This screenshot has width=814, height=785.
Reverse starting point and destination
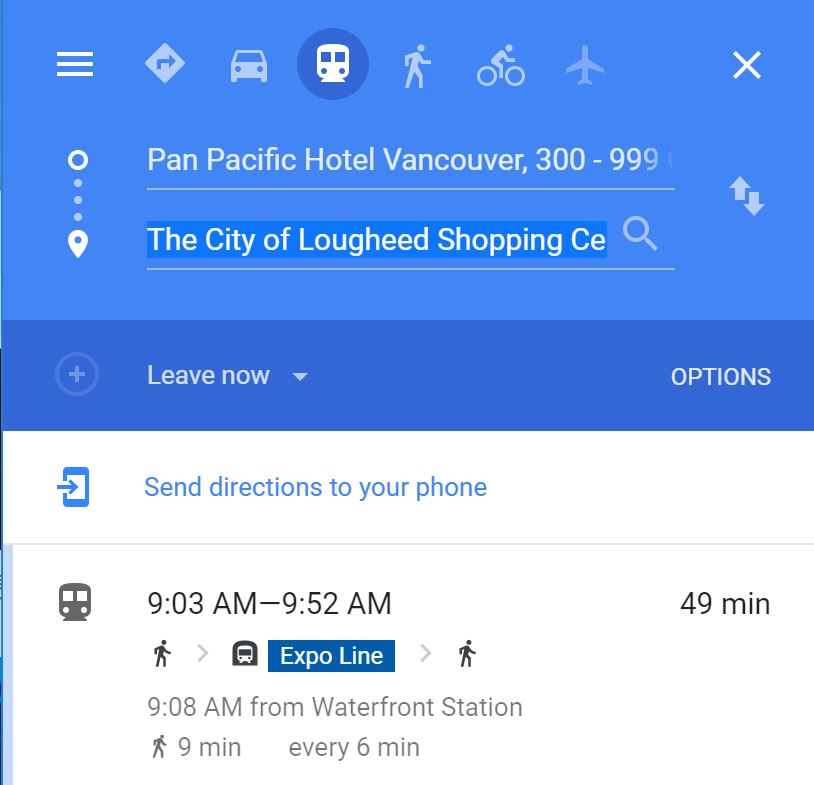[x=746, y=195]
